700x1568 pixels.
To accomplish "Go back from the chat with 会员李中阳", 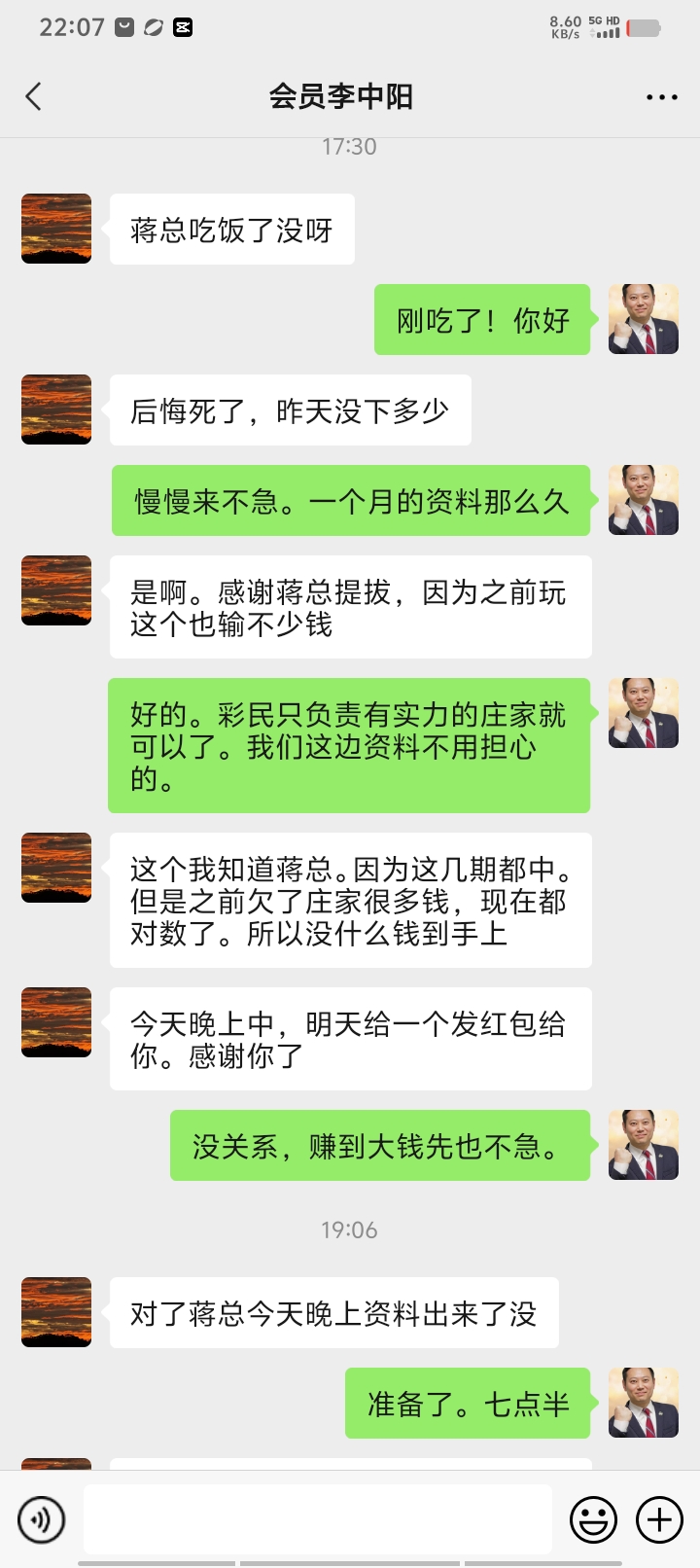I will point(34,96).
